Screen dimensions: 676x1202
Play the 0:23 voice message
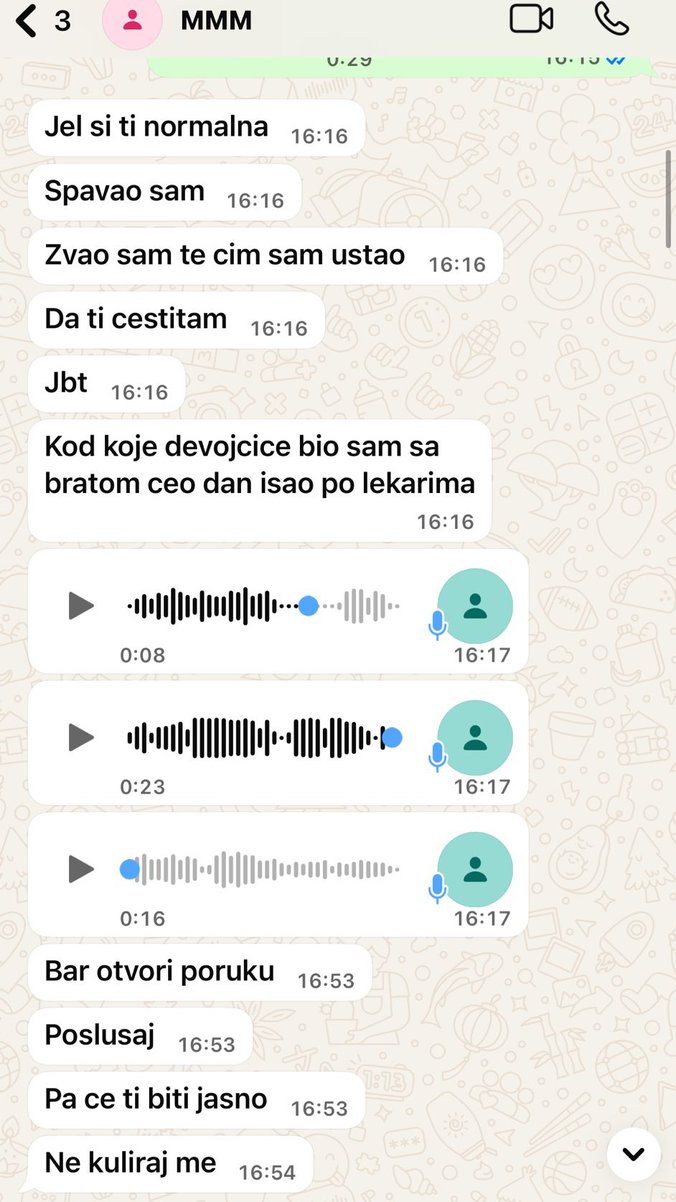pyautogui.click(x=81, y=738)
